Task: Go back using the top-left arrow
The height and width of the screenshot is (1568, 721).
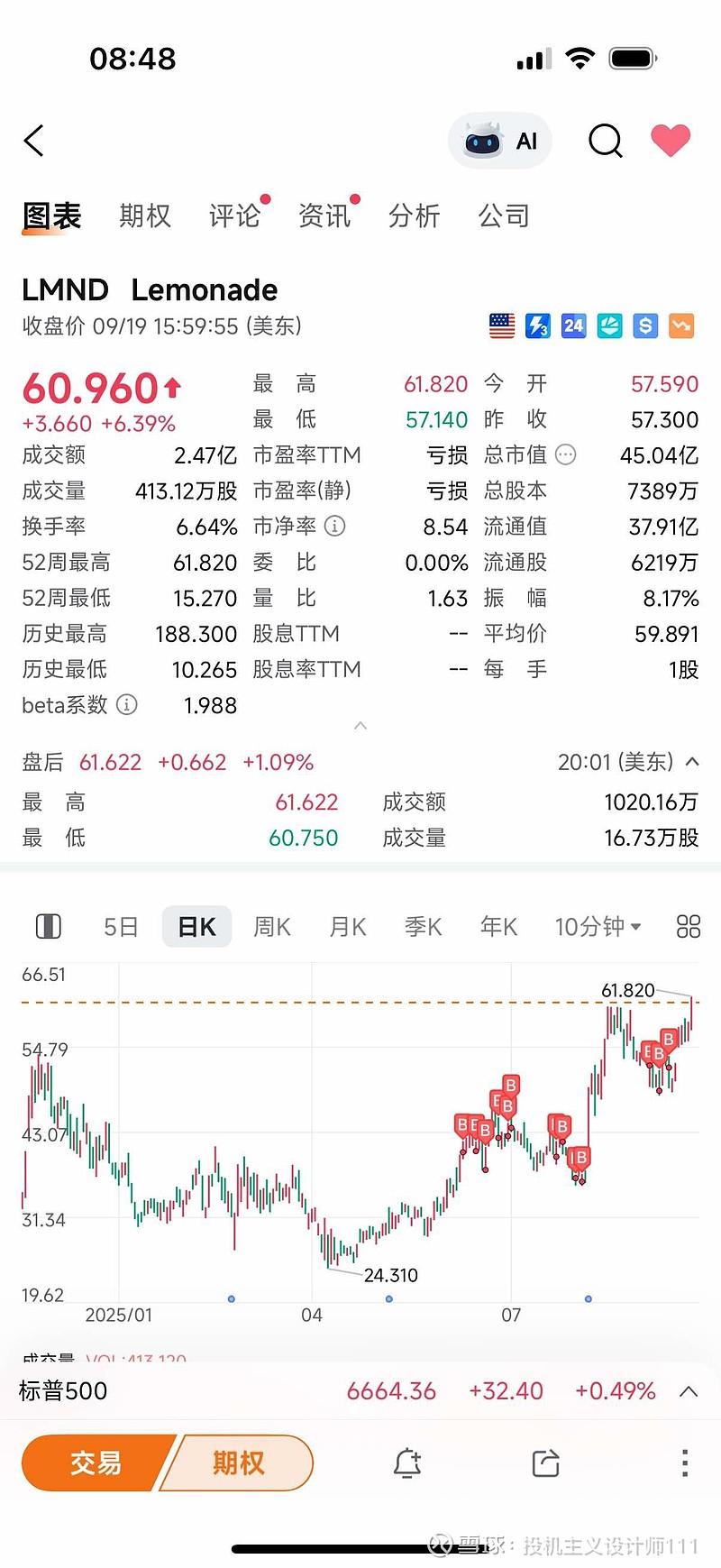Action: (34, 141)
